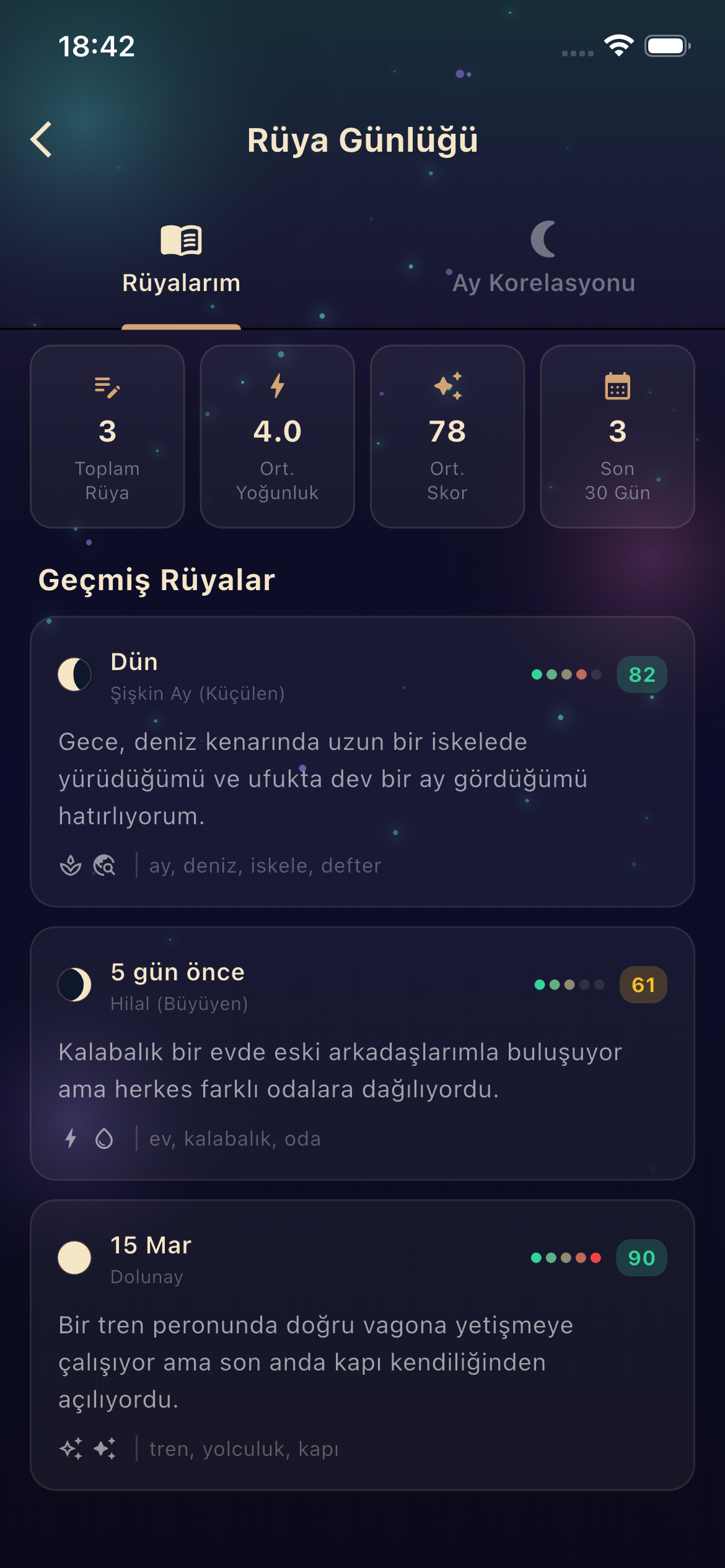This screenshot has height=1568, width=725.
Task: Toggle the full moon circle on the 15 Mar entry
Action: [x=74, y=1258]
